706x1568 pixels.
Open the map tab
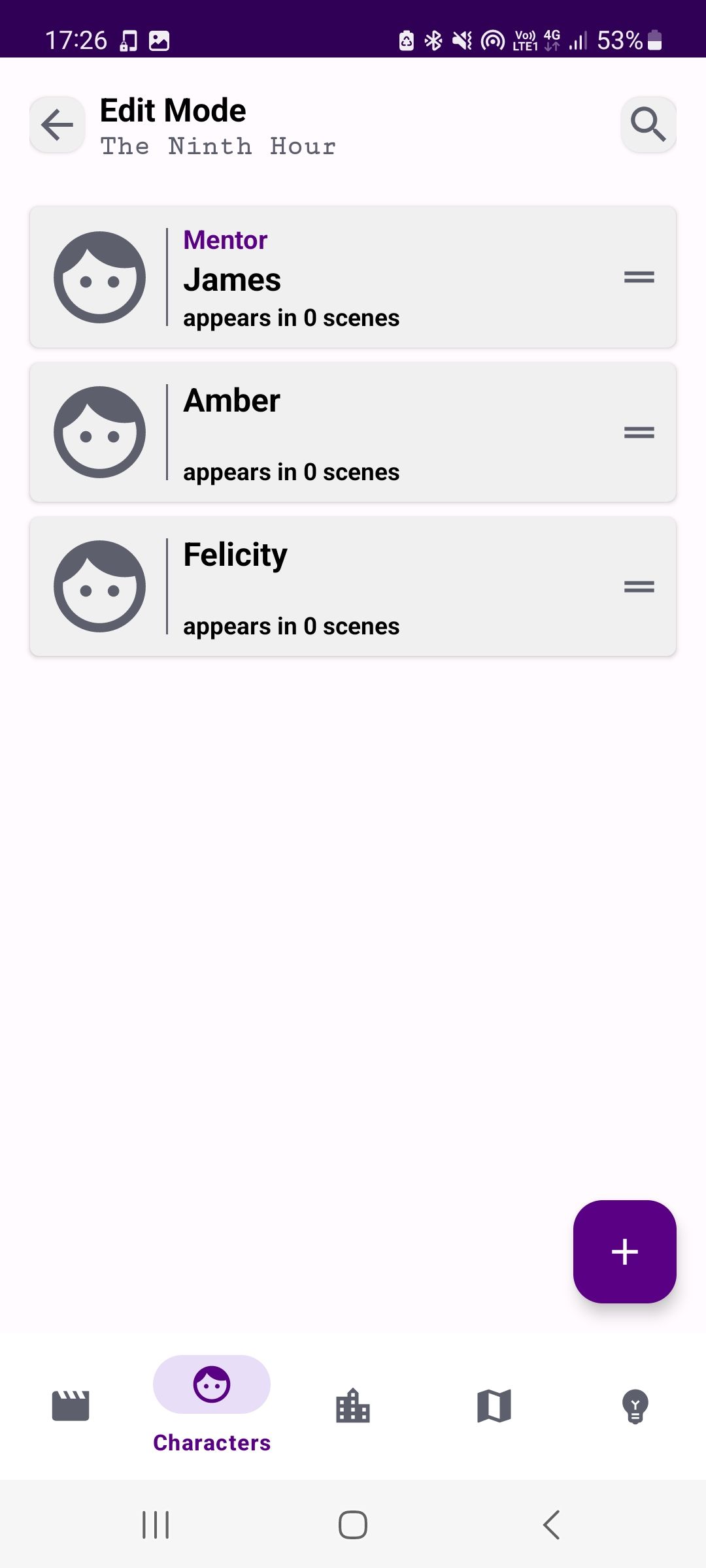(494, 1405)
